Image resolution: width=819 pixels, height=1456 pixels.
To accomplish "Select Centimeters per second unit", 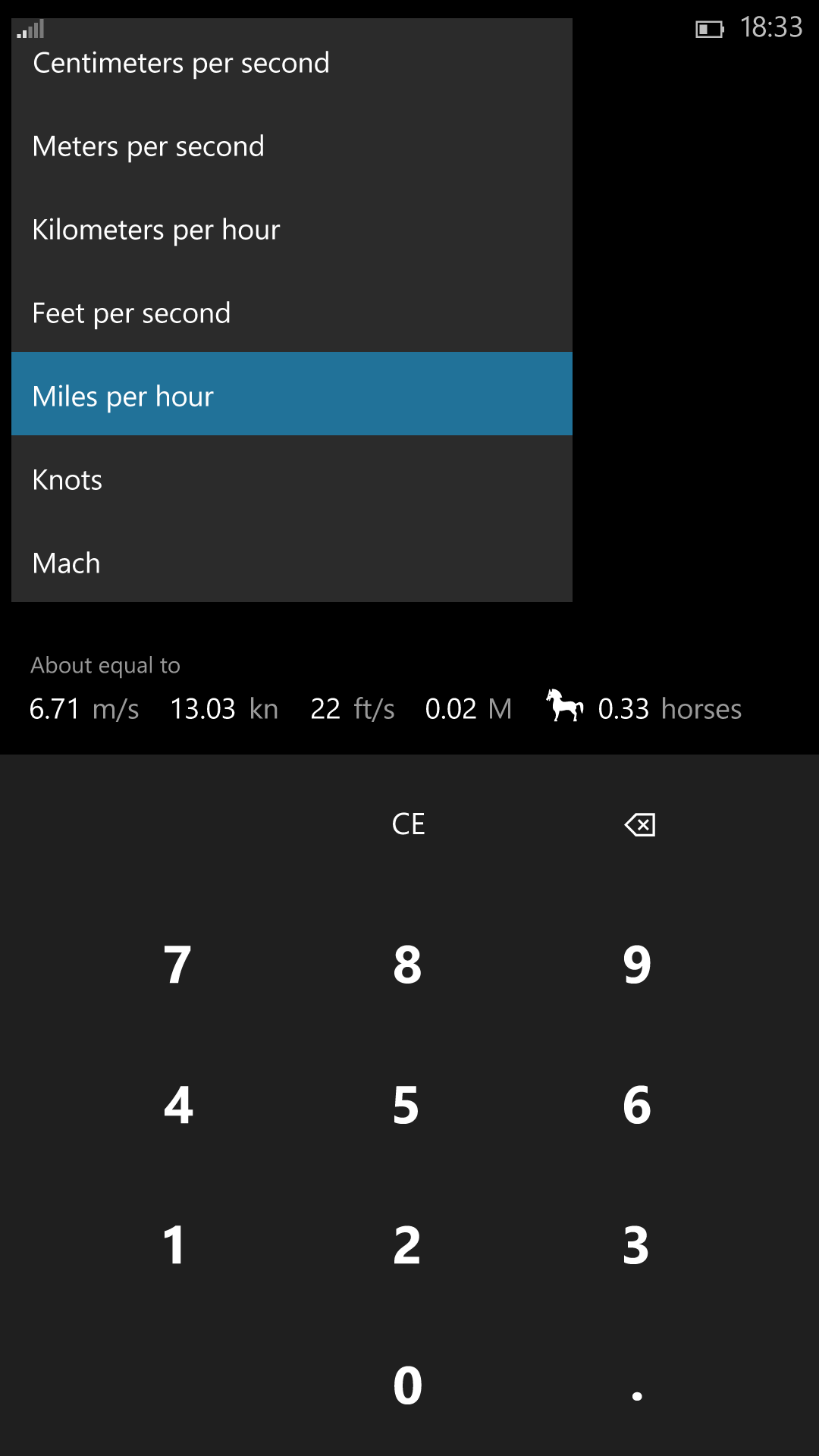I will (292, 63).
